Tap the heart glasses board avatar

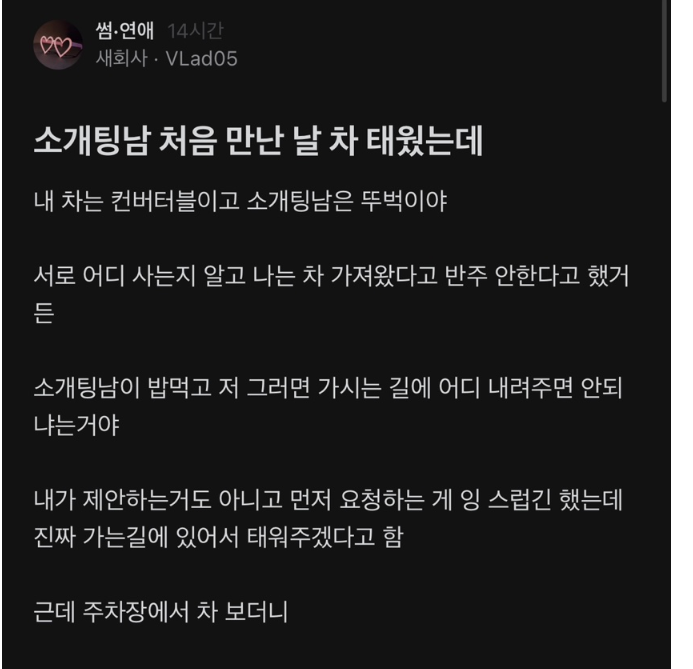(55, 48)
